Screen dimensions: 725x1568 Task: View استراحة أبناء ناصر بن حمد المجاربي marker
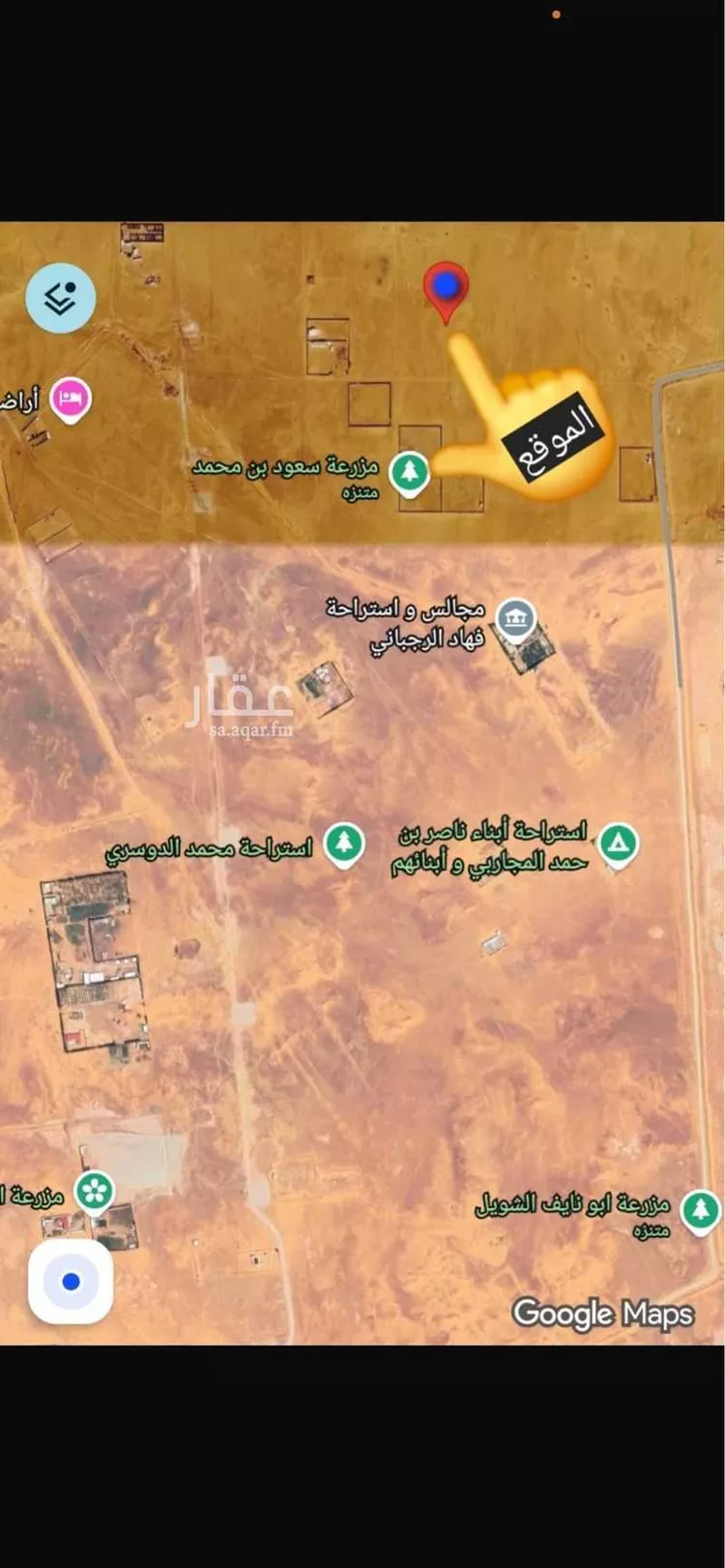point(619,844)
